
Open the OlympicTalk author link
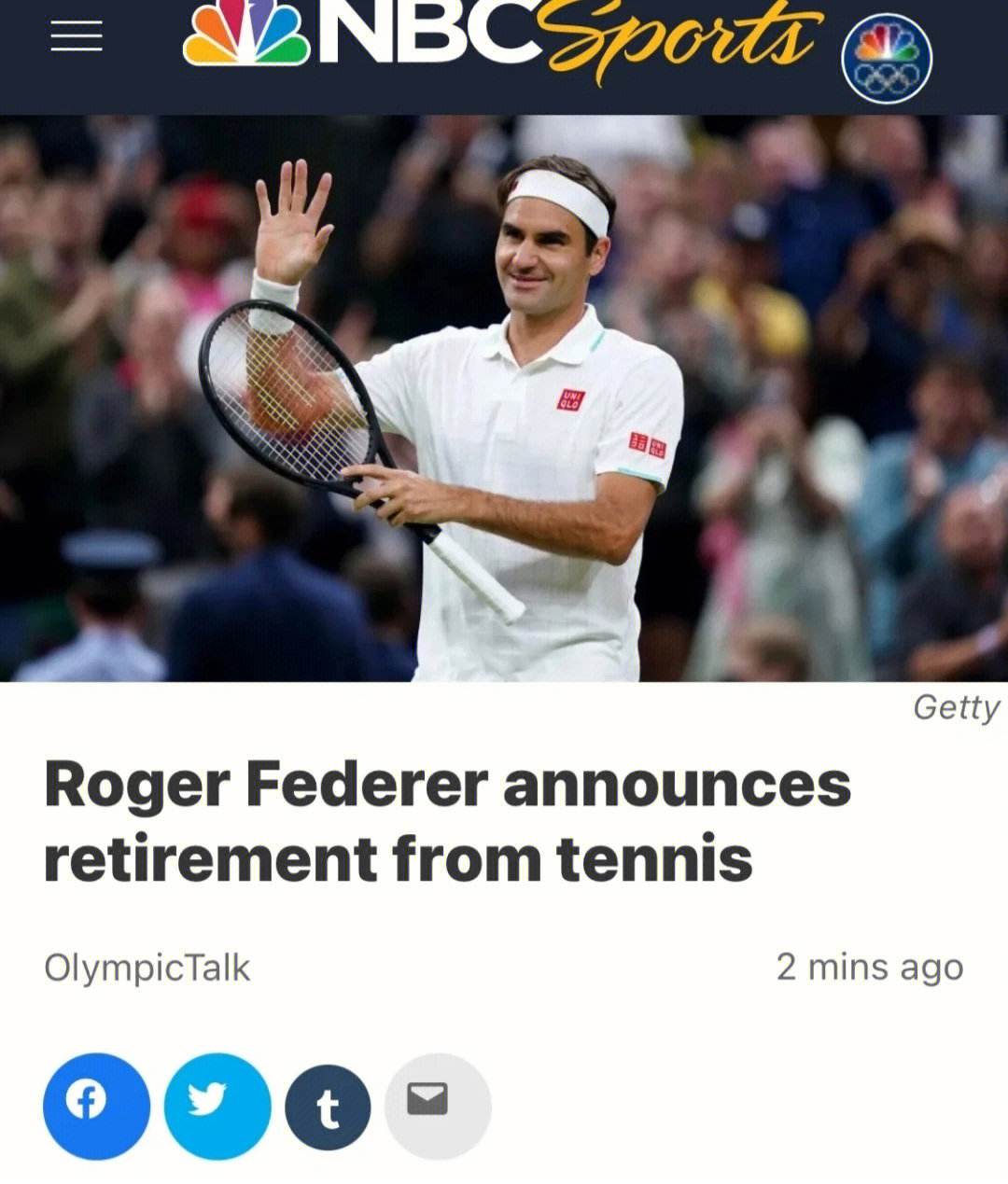point(147,968)
